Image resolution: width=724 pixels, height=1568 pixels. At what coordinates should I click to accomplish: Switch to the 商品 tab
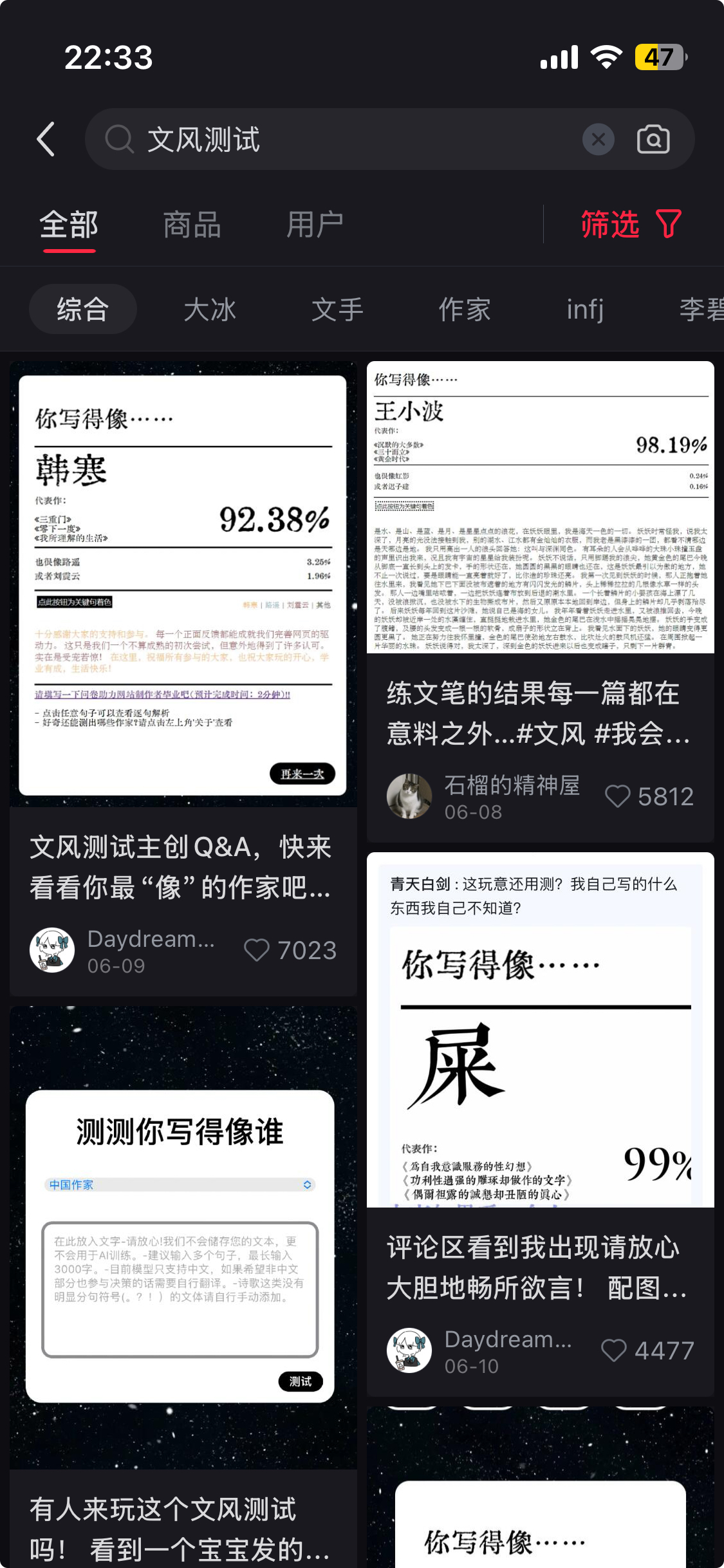pyautogui.click(x=192, y=225)
